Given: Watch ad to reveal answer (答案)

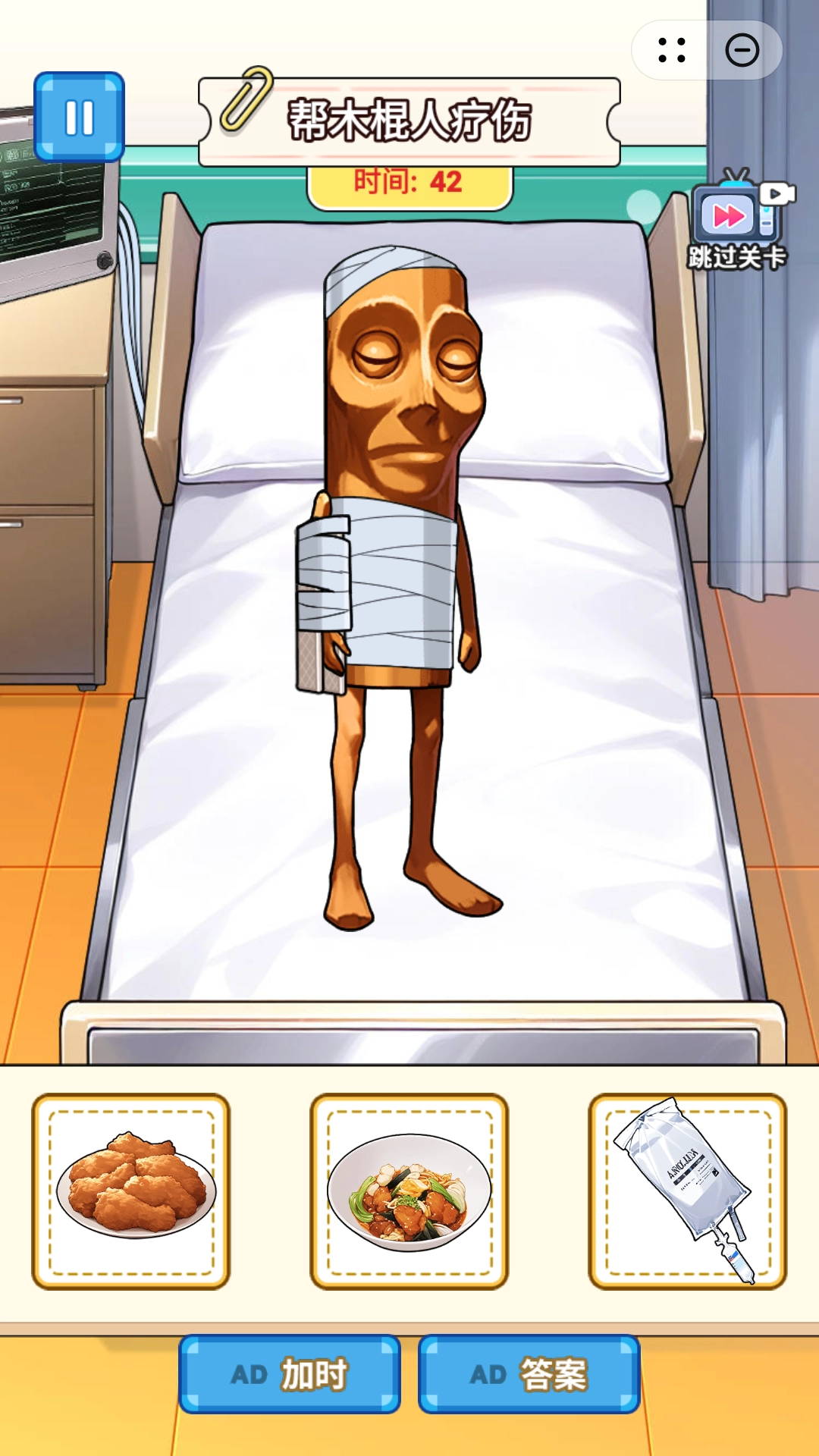Looking at the screenshot, I should click(529, 1374).
